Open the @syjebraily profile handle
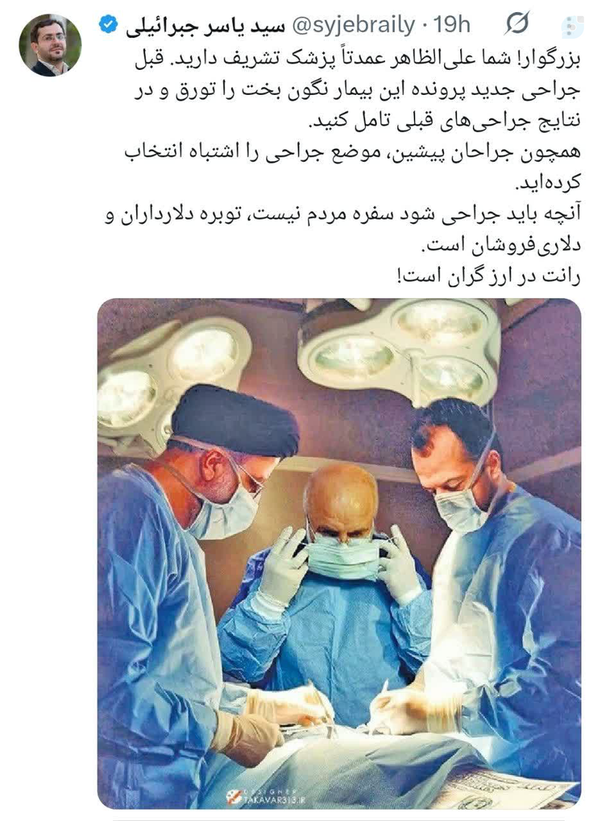 pyautogui.click(x=353, y=25)
